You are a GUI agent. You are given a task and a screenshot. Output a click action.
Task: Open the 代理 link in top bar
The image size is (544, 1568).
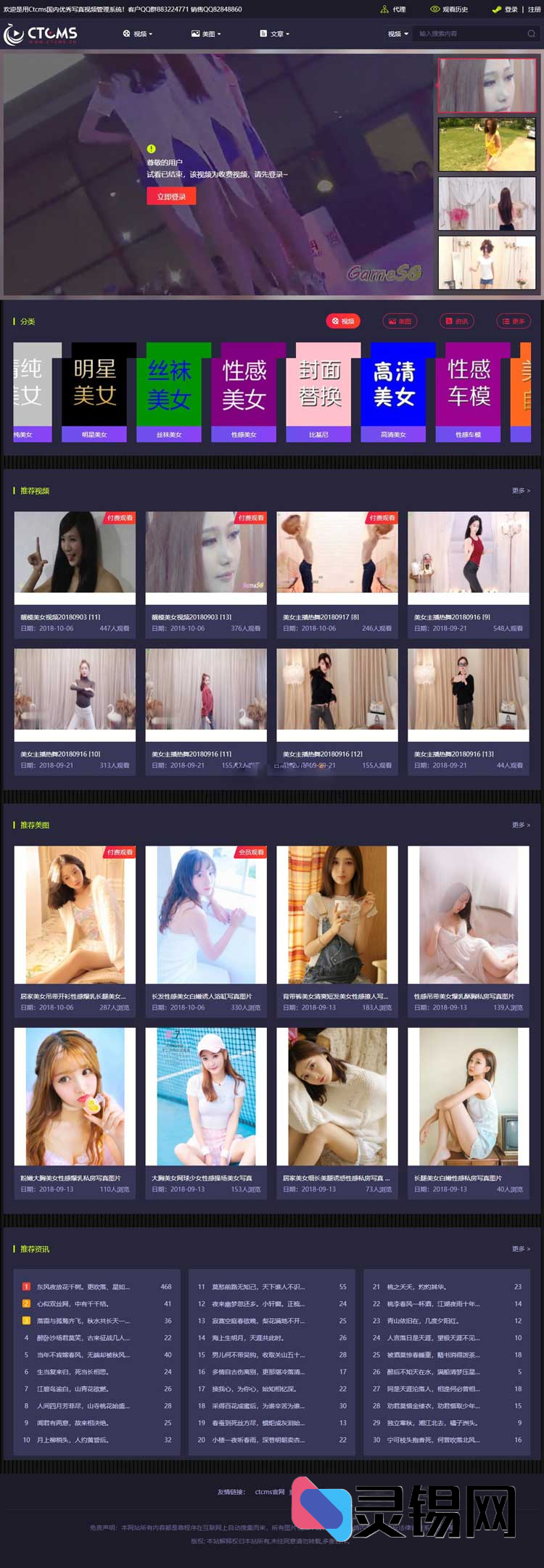click(x=394, y=9)
